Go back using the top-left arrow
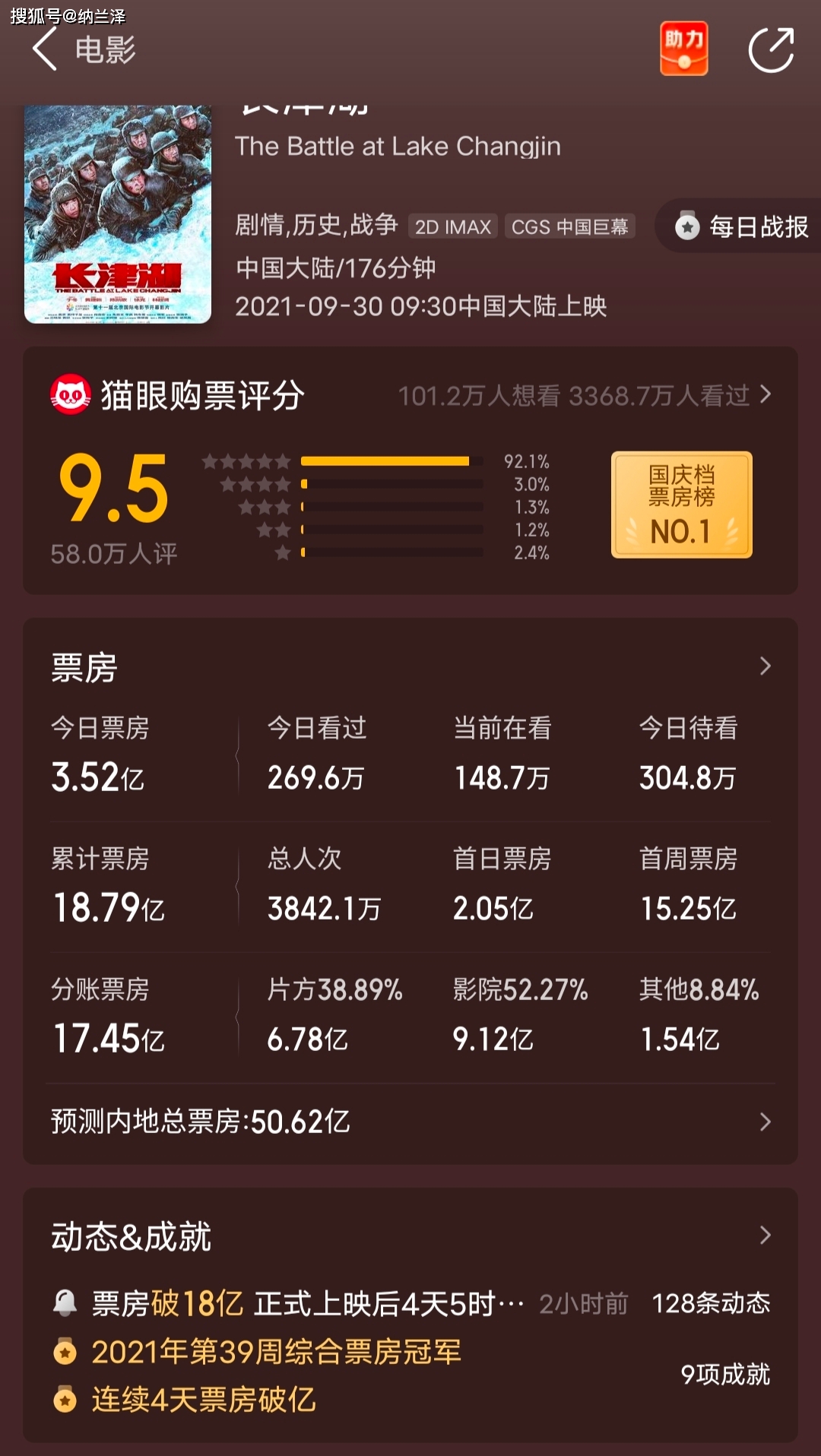This screenshot has height=1456, width=821. tap(45, 50)
